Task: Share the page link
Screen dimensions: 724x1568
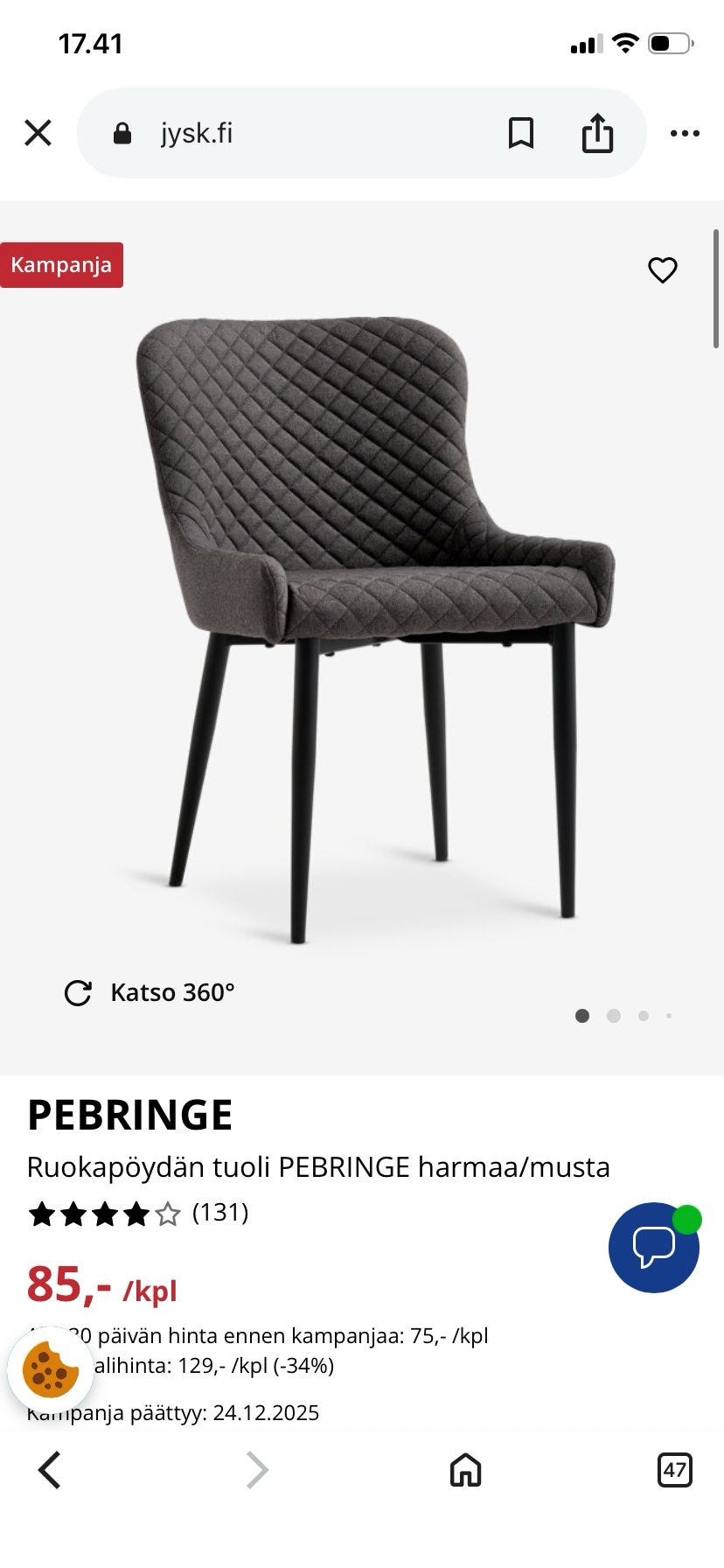Action: click(x=597, y=133)
